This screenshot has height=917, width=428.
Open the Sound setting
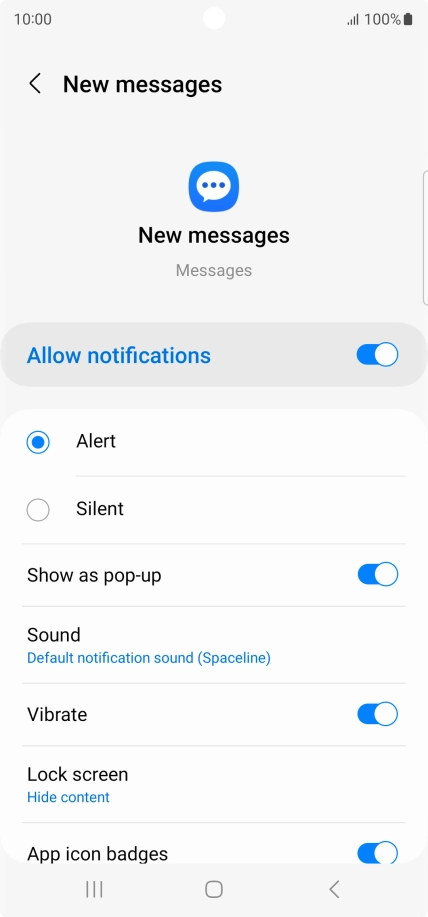click(213, 645)
